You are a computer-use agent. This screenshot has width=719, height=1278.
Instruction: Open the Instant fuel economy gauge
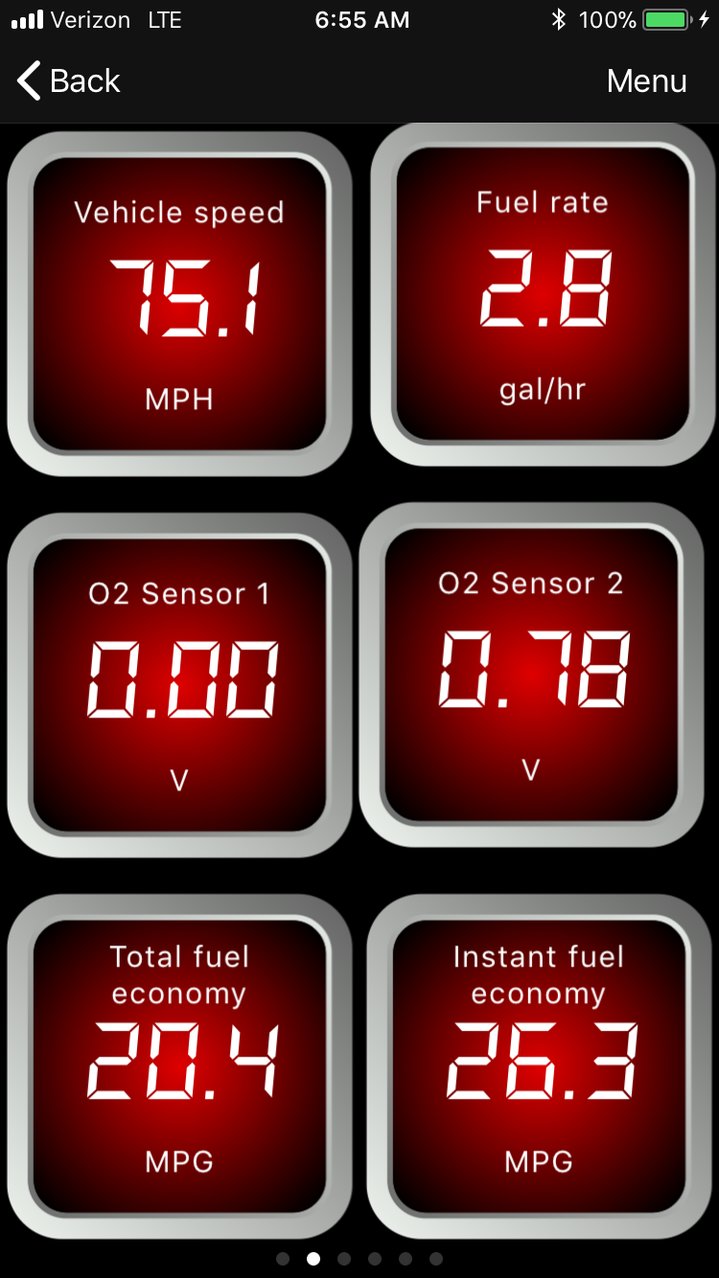[540, 1066]
